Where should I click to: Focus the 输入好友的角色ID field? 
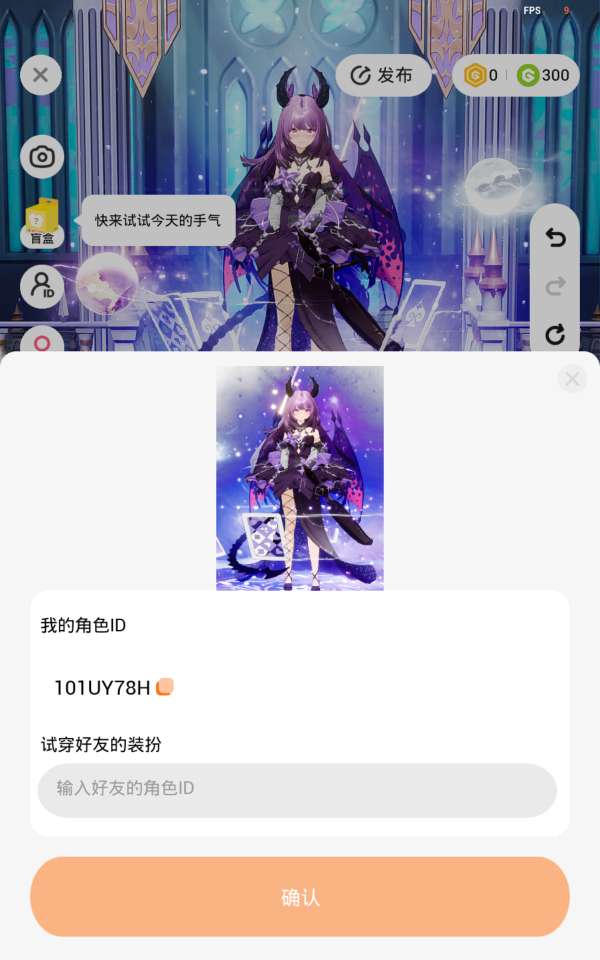click(x=297, y=790)
